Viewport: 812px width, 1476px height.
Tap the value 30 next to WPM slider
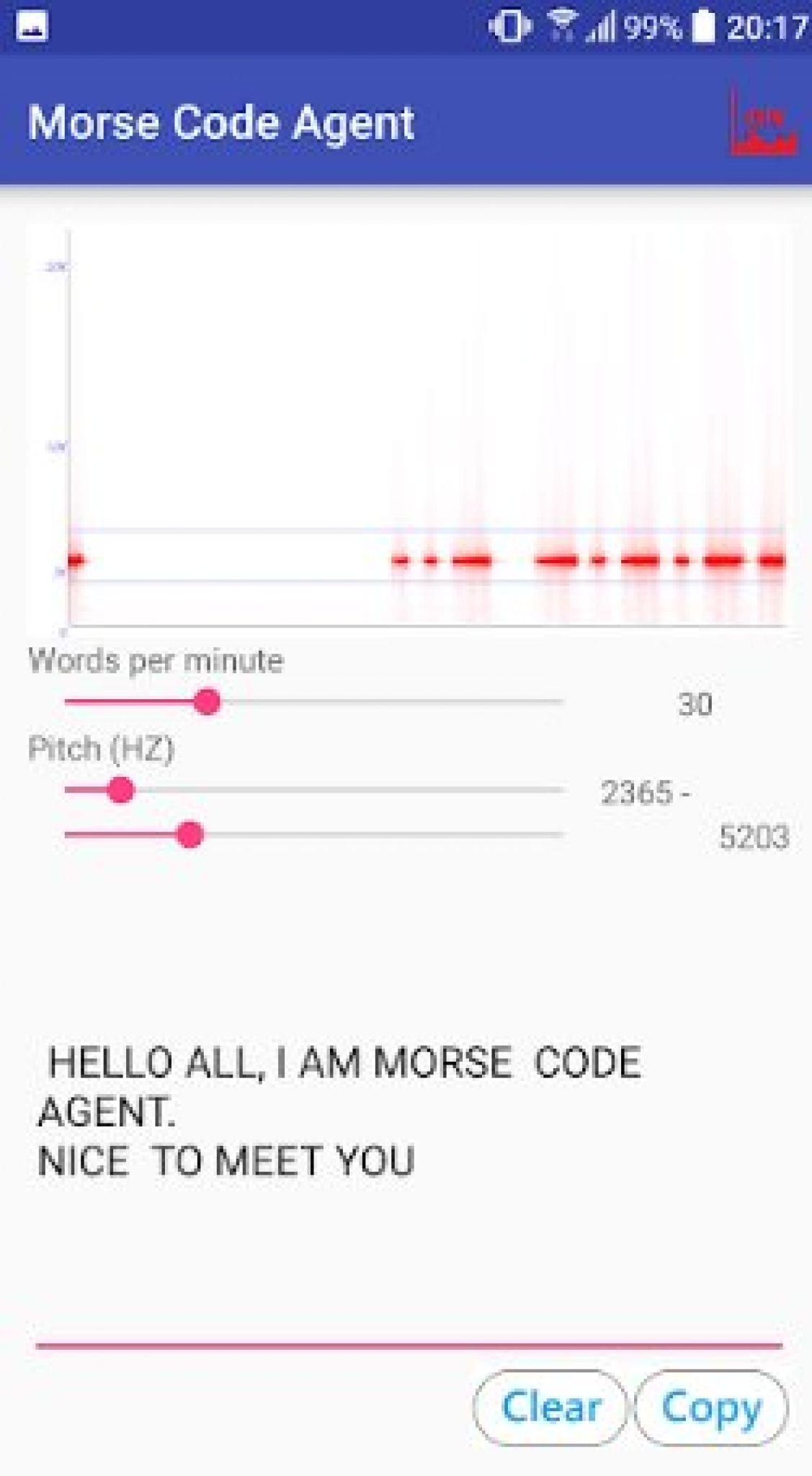click(695, 703)
